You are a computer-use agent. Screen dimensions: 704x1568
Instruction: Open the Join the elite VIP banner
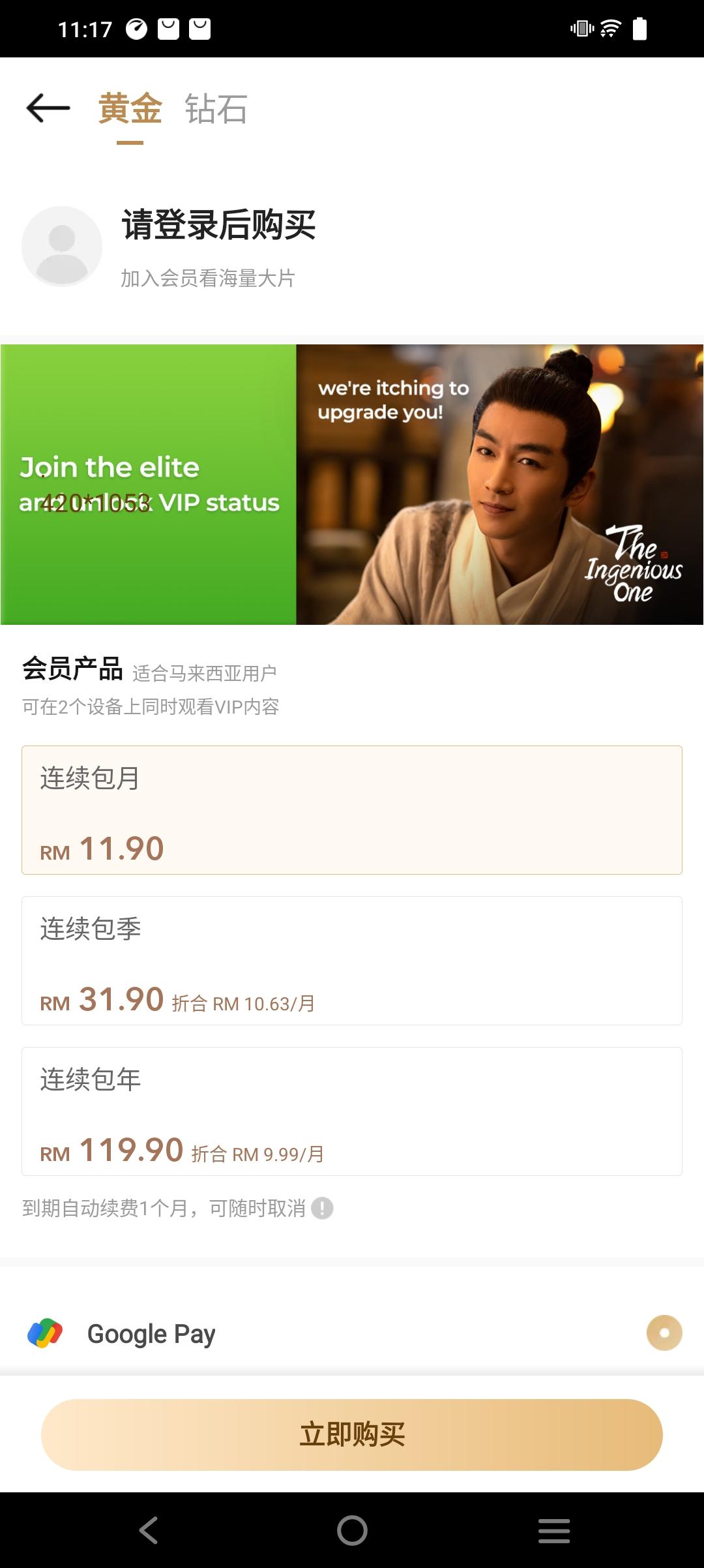pos(352,484)
